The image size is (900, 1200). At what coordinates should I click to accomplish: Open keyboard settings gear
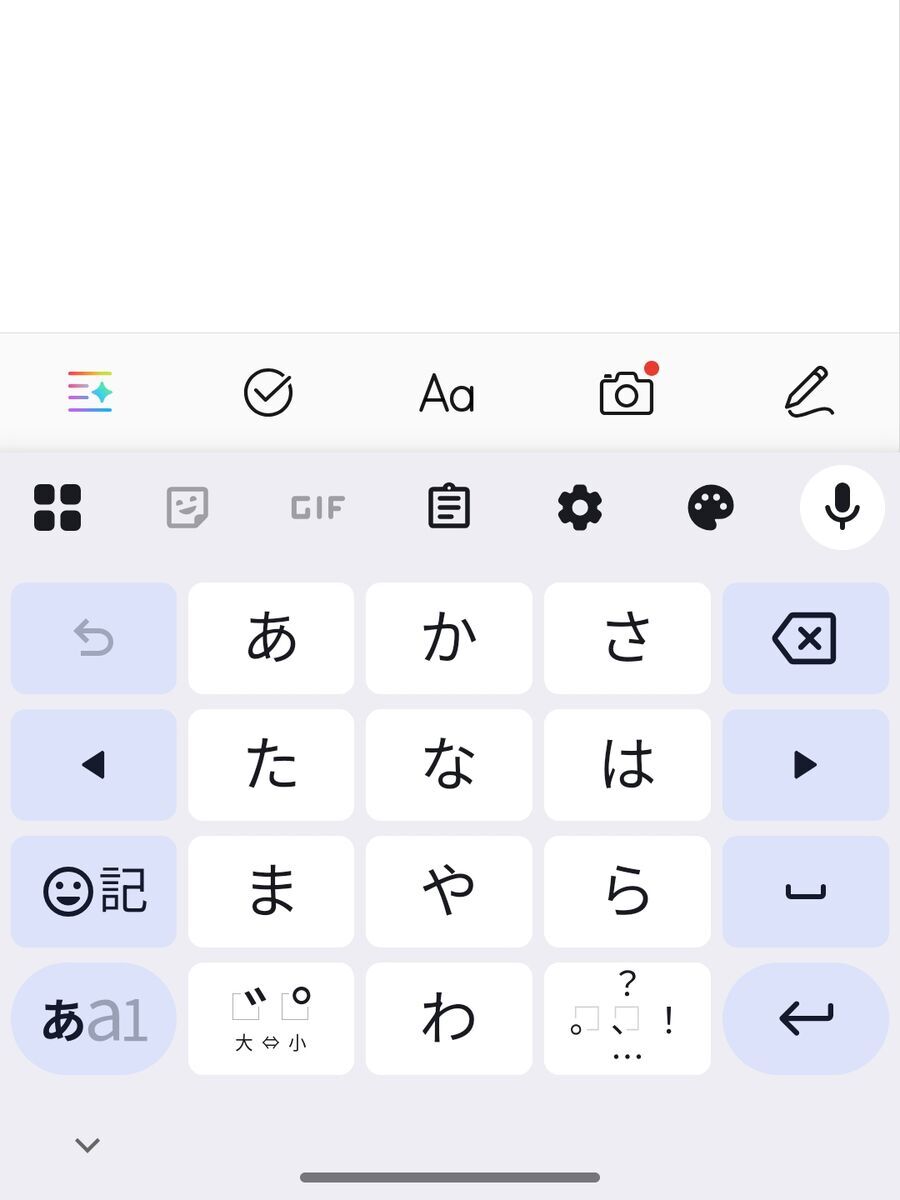pos(580,508)
